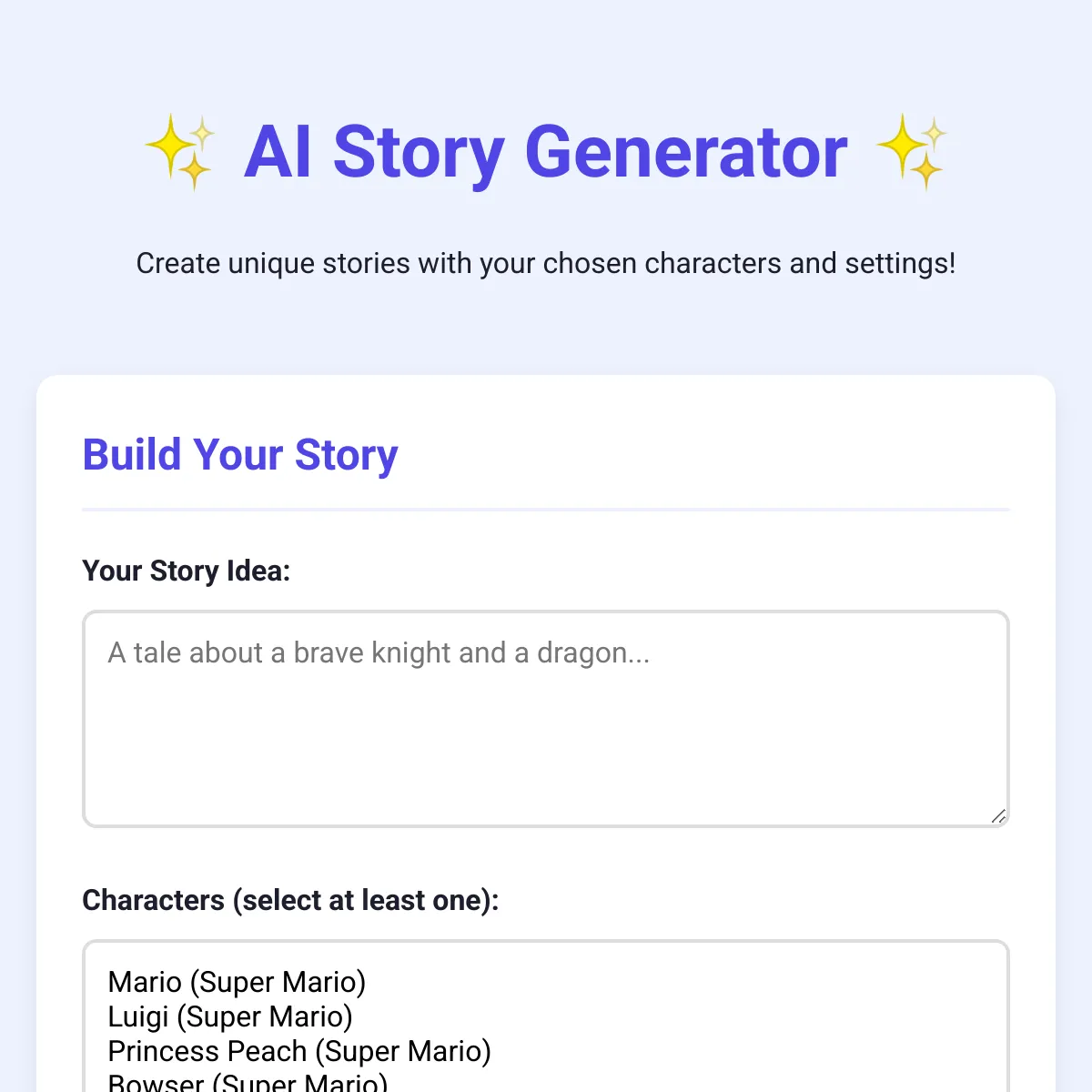The width and height of the screenshot is (1092, 1092).
Task: Pick Princess Peach (Super Mario) from the list
Action: [298, 1051]
